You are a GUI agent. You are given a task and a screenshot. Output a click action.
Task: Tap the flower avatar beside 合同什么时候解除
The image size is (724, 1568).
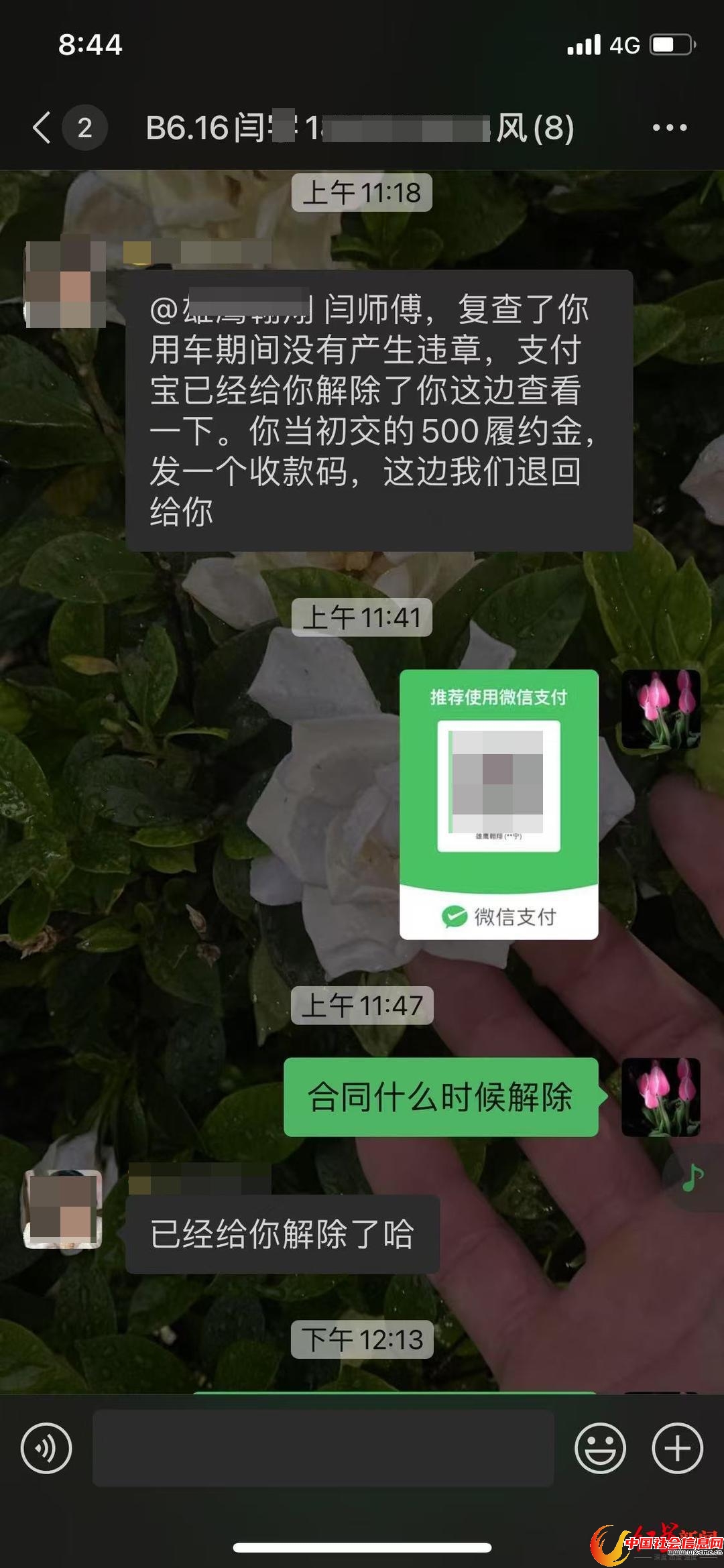pyautogui.click(x=661, y=1097)
